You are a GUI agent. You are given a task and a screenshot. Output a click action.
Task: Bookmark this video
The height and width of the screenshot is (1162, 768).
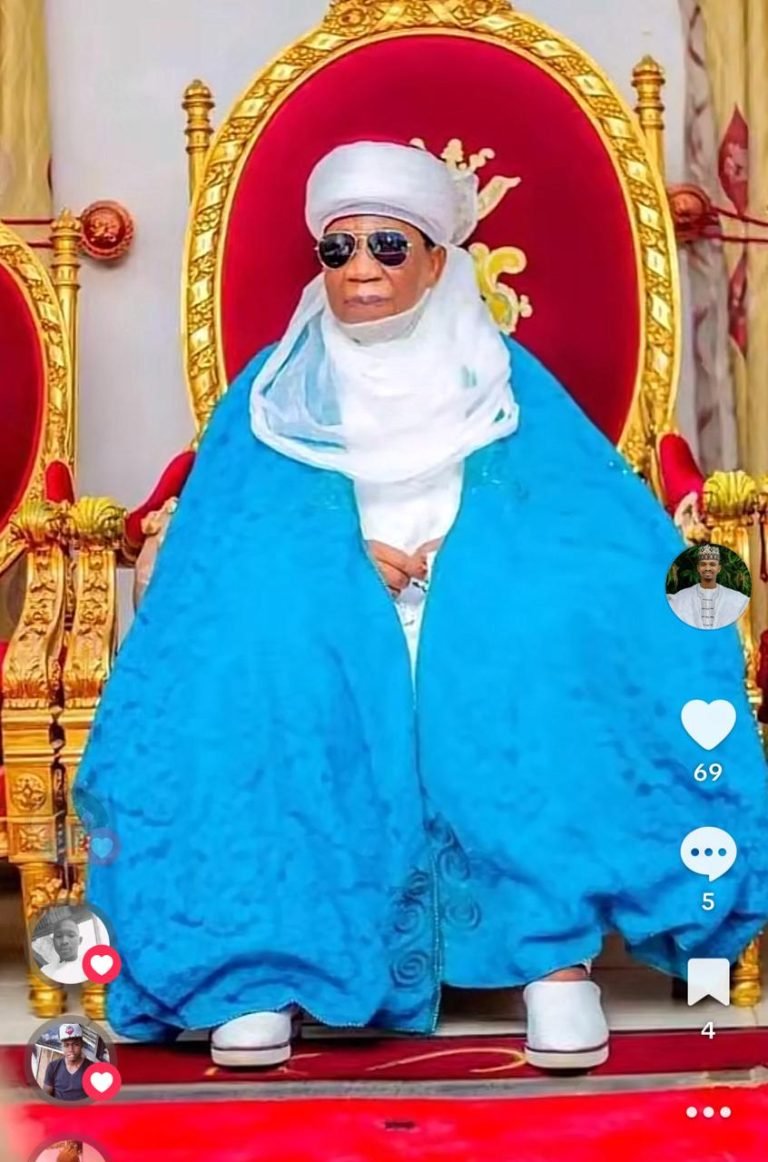[x=708, y=982]
